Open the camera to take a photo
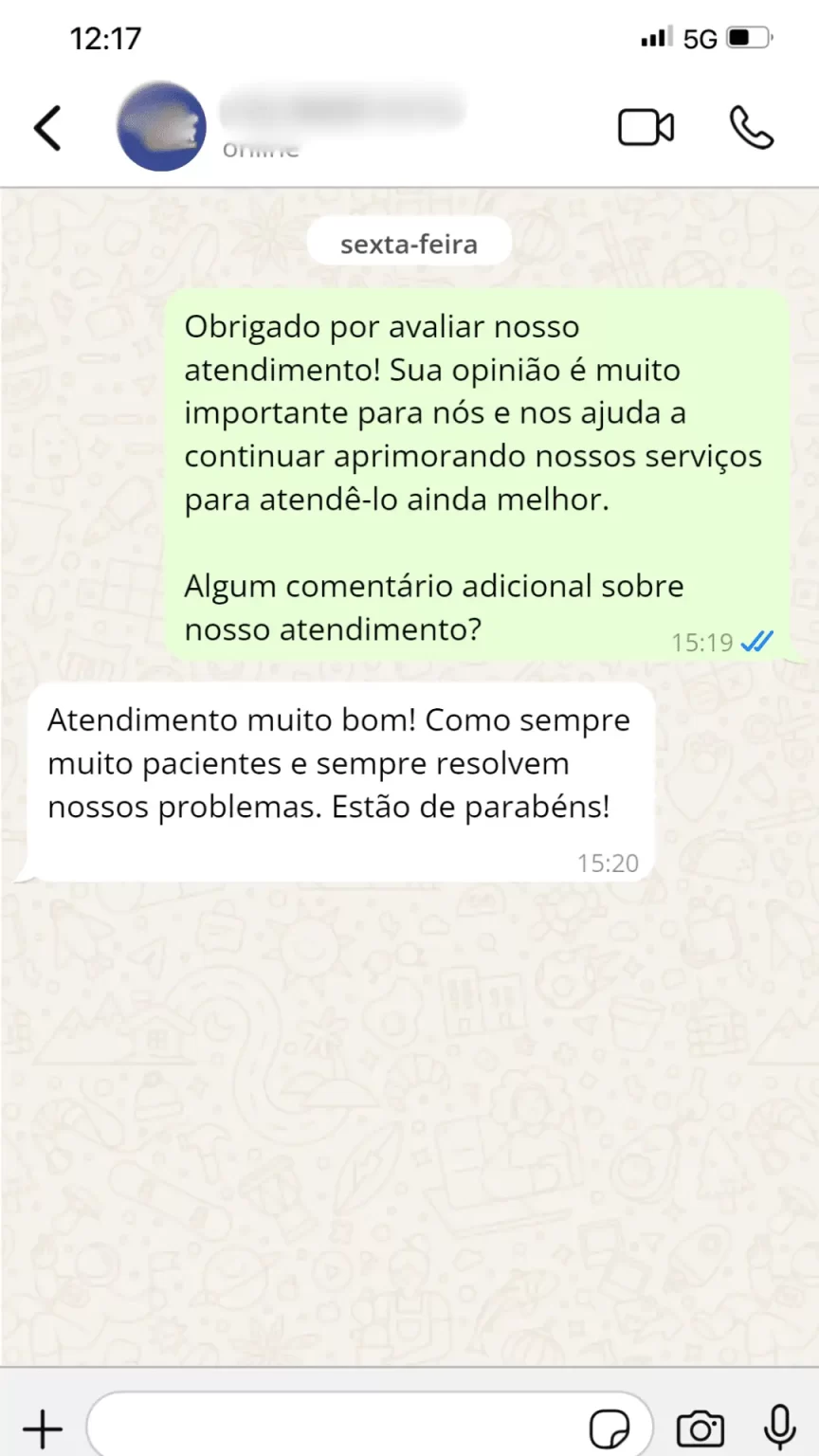This screenshot has height=1456, width=819. tap(700, 1428)
